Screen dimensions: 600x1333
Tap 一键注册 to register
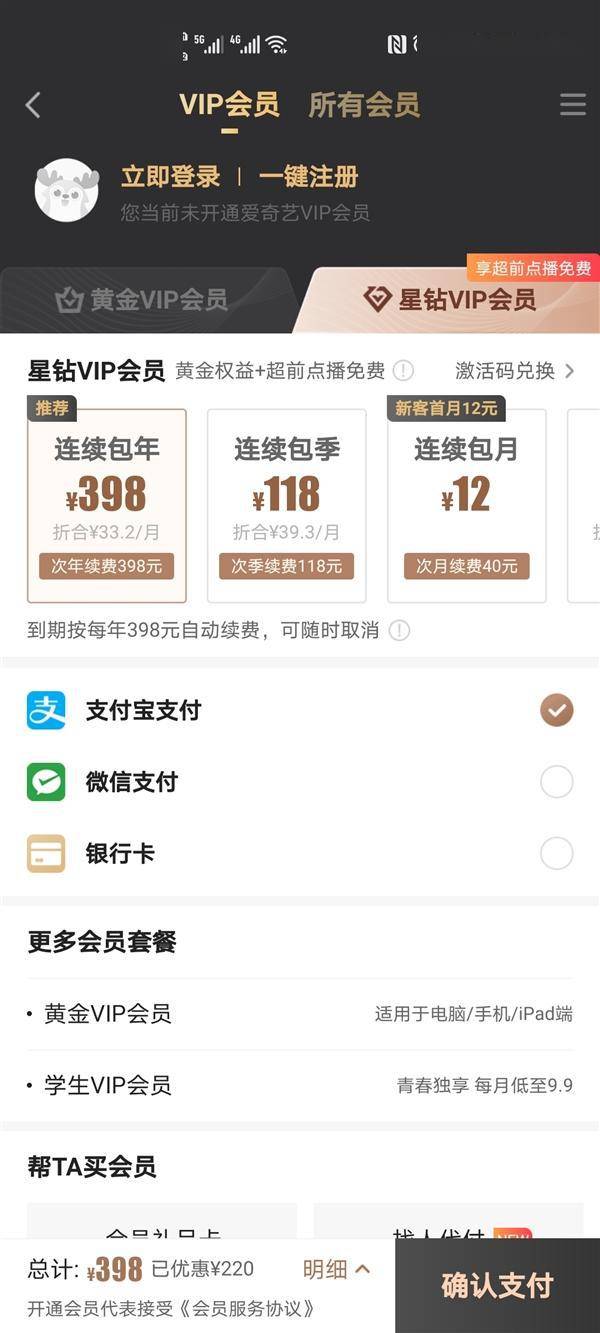pyautogui.click(x=308, y=177)
